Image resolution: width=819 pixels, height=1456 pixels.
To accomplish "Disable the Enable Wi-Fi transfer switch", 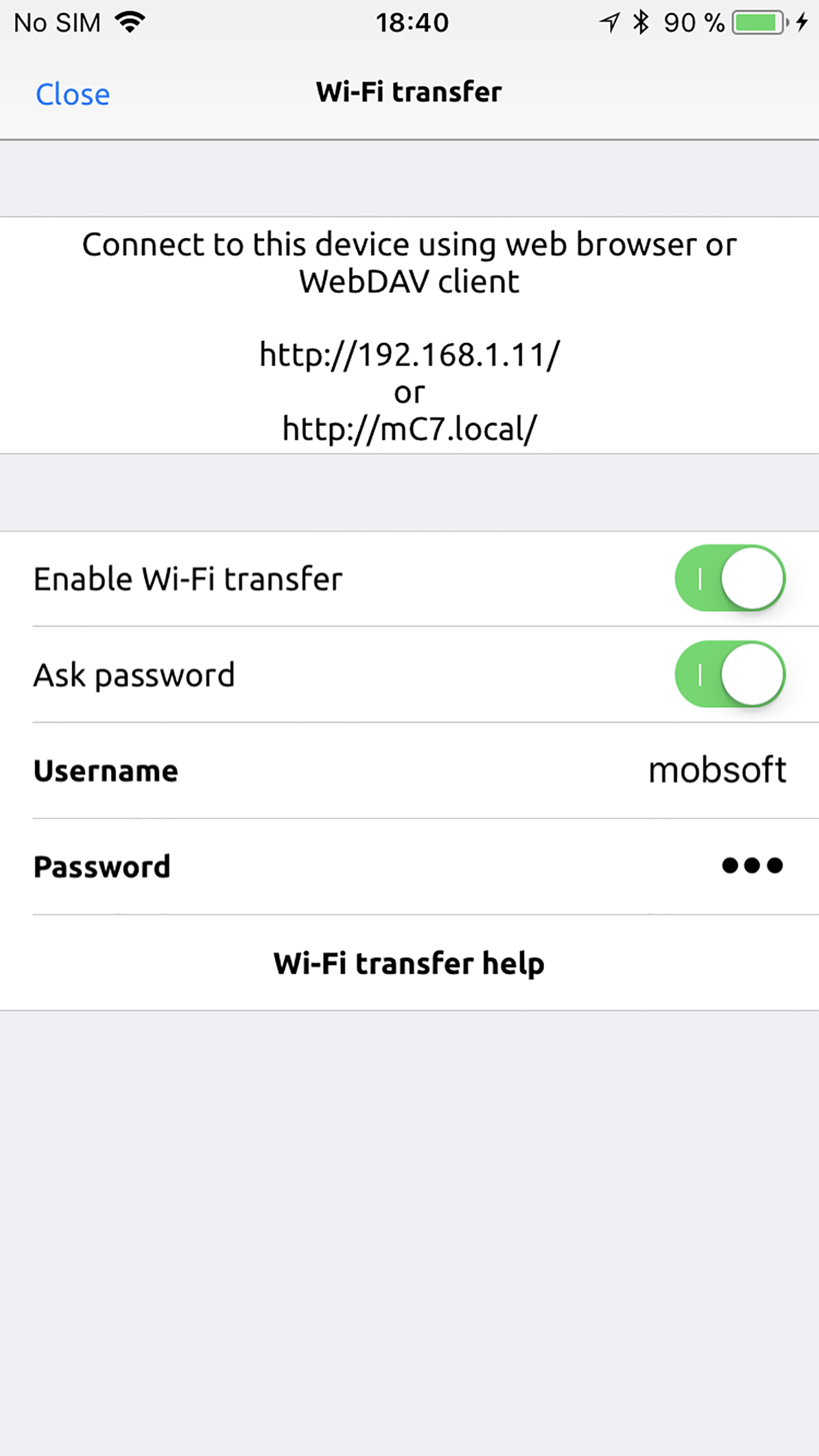I will [729, 578].
